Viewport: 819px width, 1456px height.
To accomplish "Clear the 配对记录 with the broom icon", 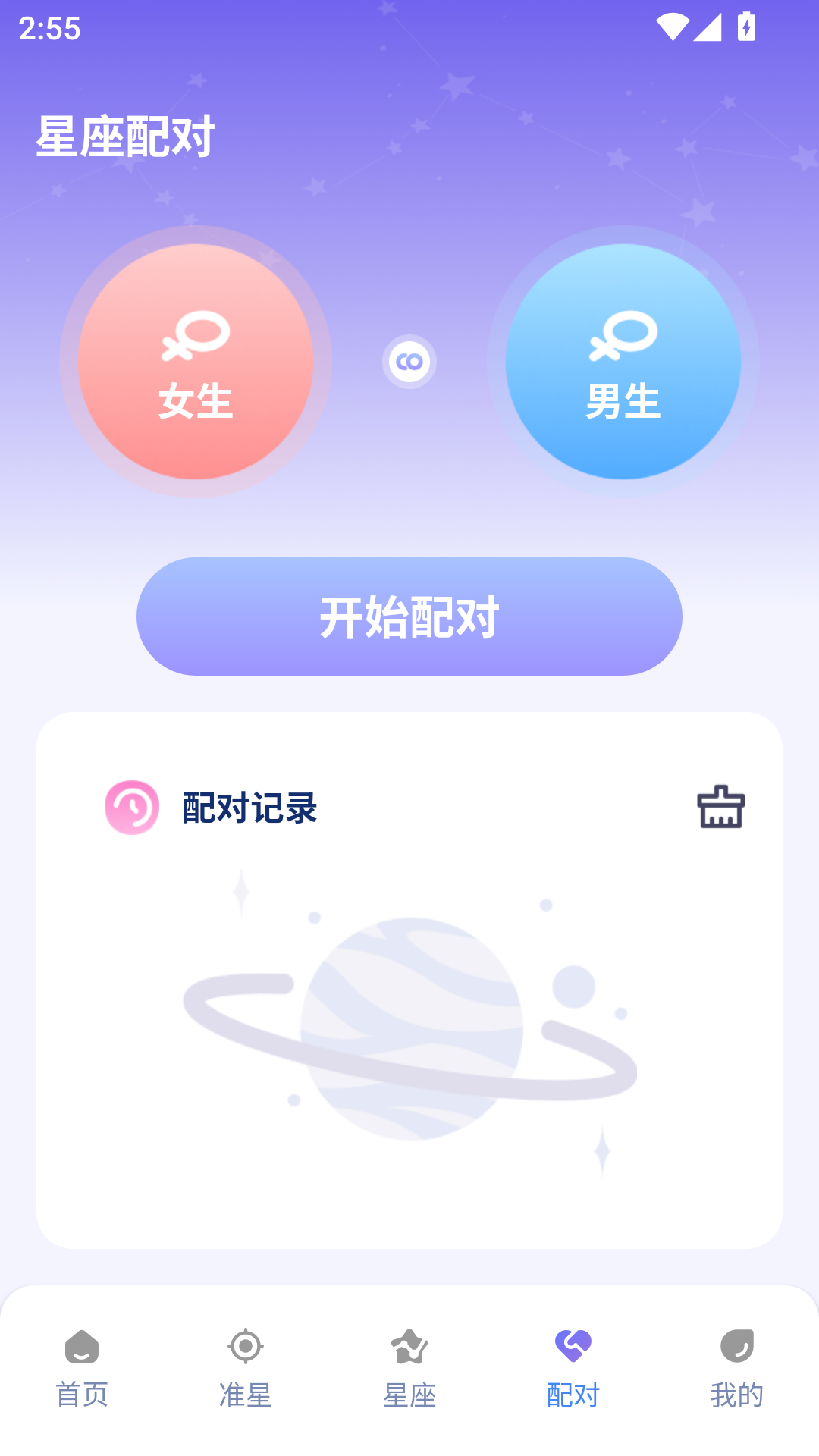I will pos(720,807).
